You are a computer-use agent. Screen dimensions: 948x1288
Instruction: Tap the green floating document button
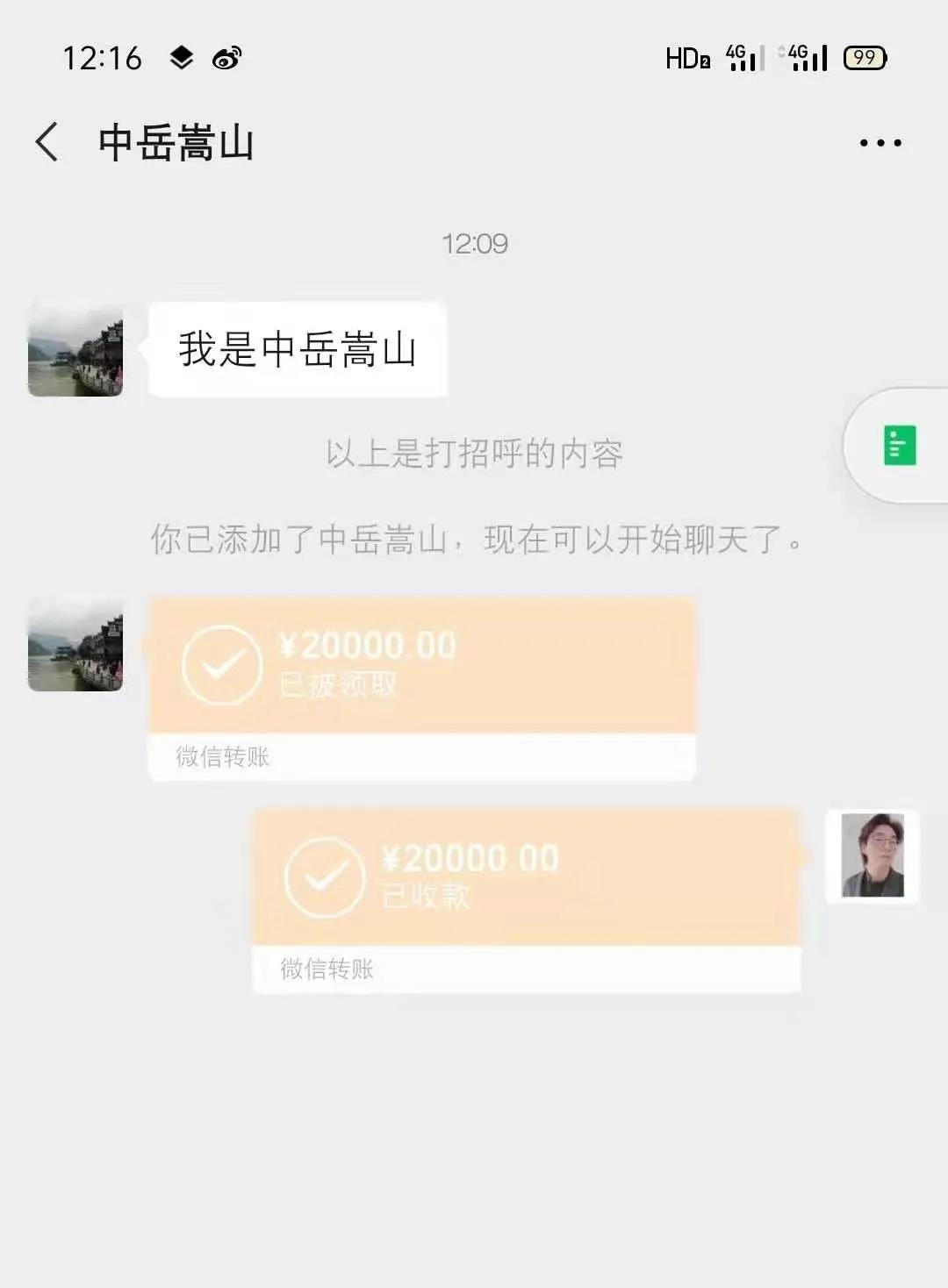click(x=899, y=446)
